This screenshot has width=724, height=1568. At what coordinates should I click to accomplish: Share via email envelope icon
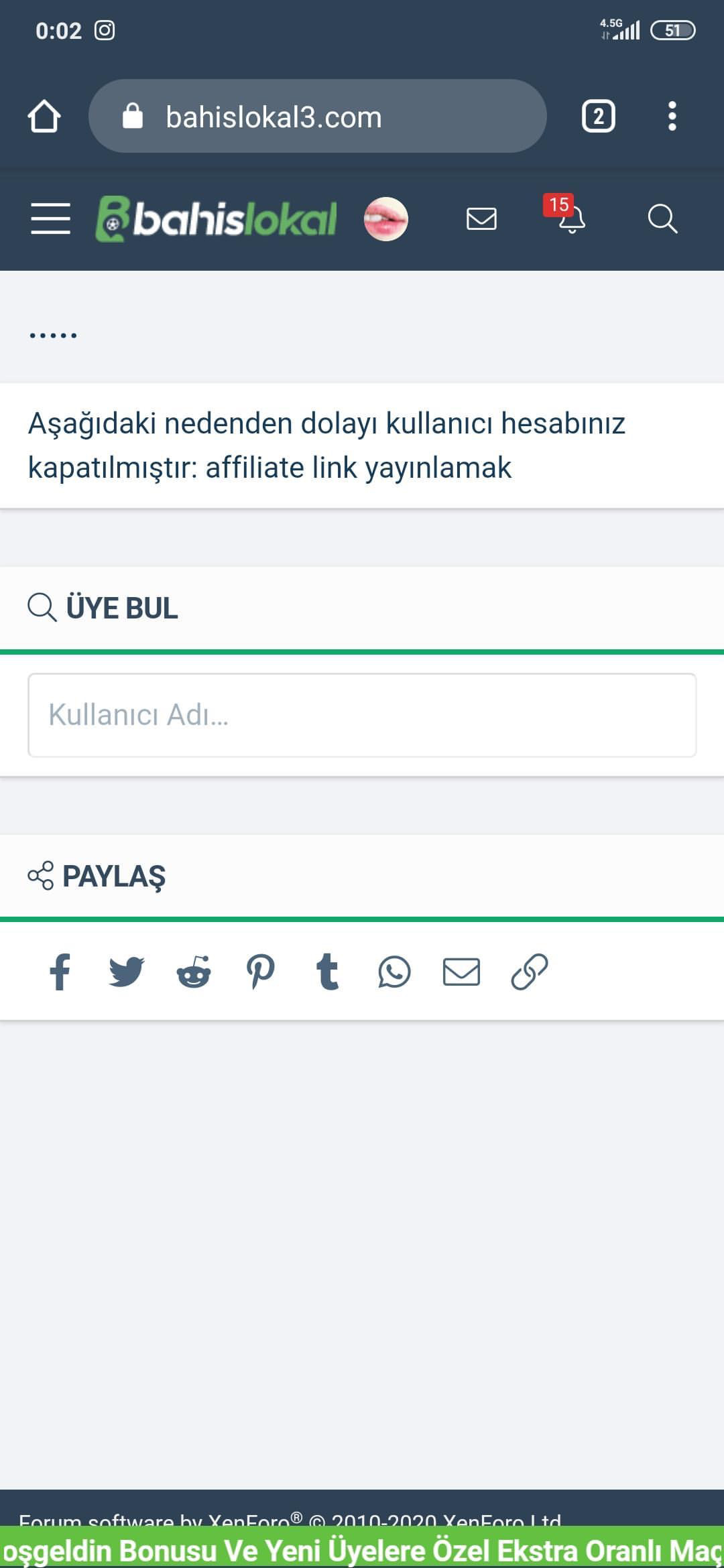[461, 972]
